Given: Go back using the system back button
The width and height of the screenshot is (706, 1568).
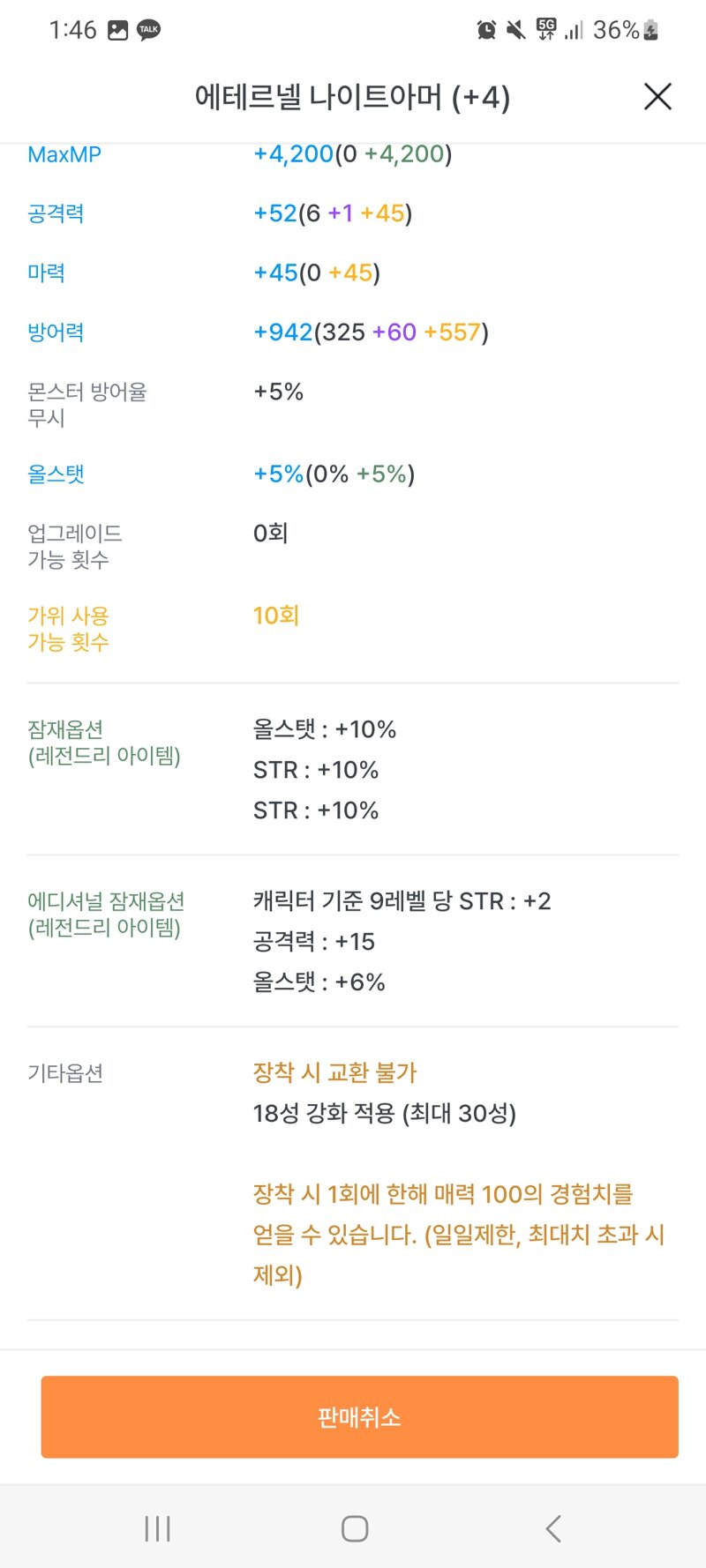Looking at the screenshot, I should point(553,1528).
